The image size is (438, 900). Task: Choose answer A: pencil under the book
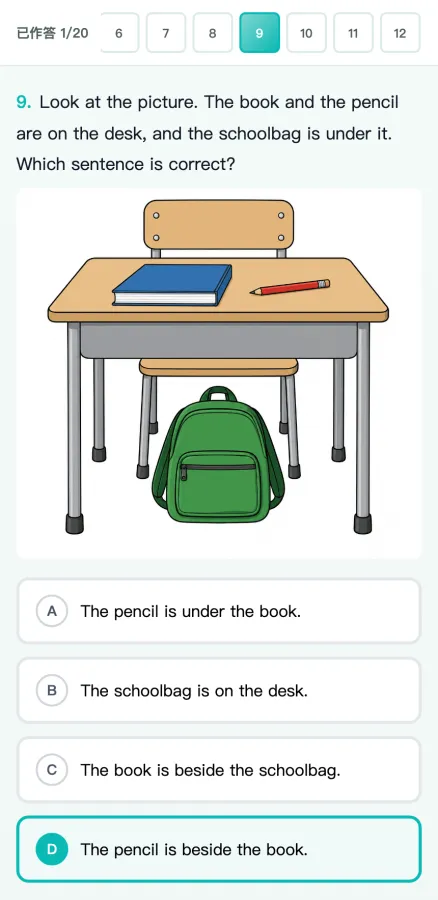219,611
